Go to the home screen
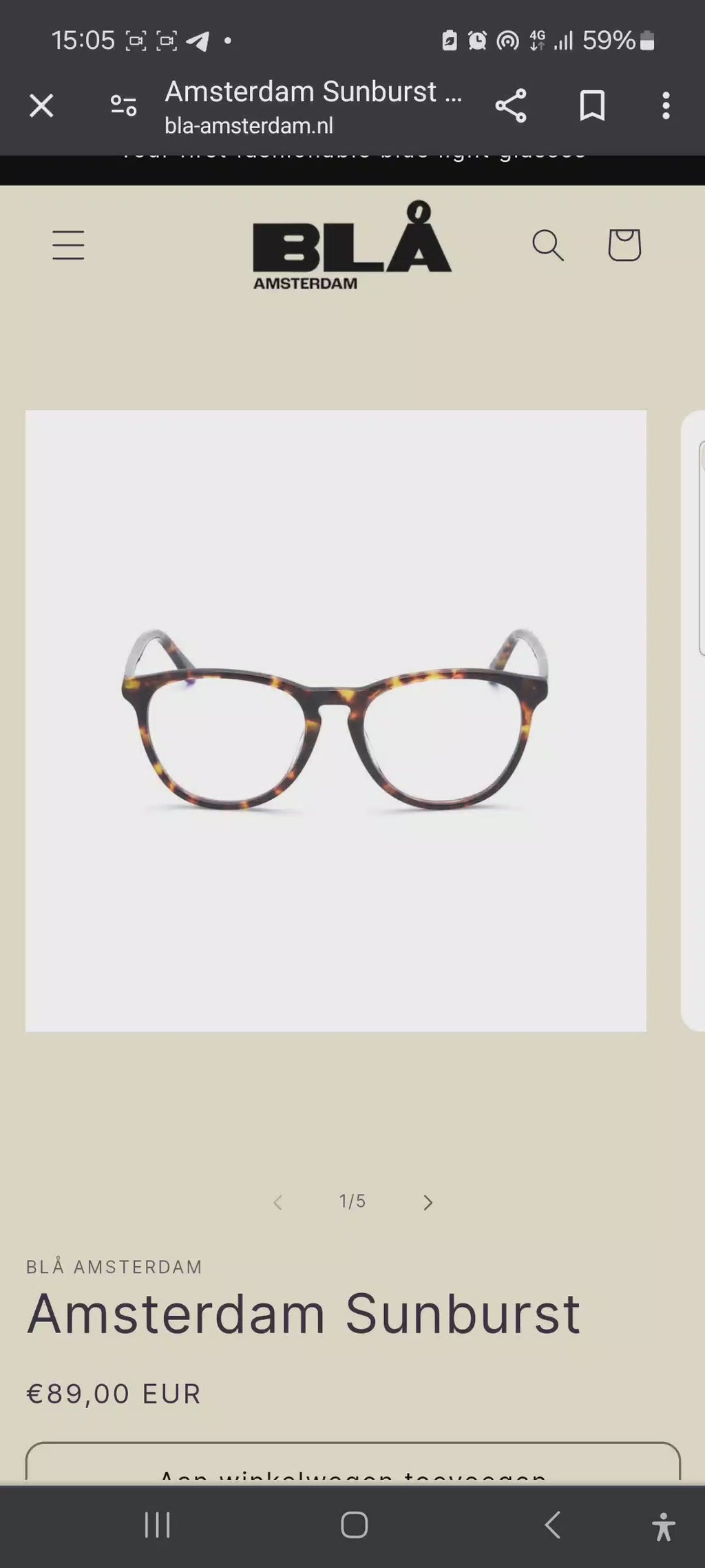The height and width of the screenshot is (1568, 705). click(x=354, y=1525)
